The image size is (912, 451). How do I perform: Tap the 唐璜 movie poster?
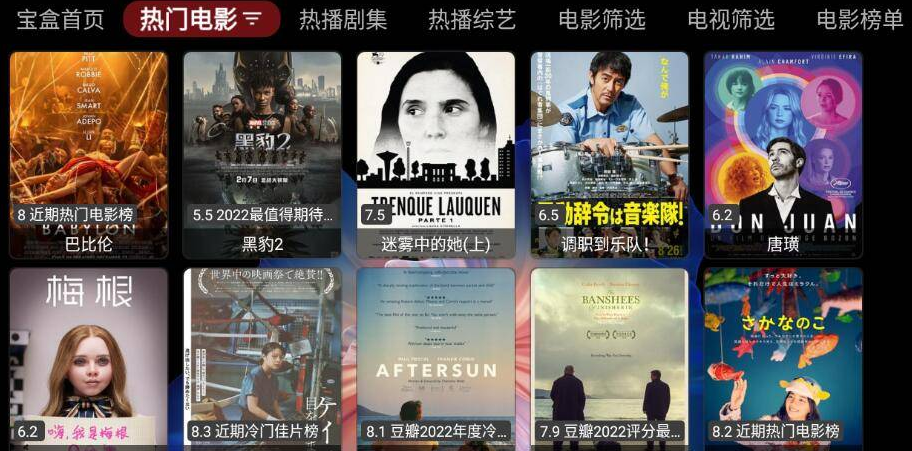783,150
